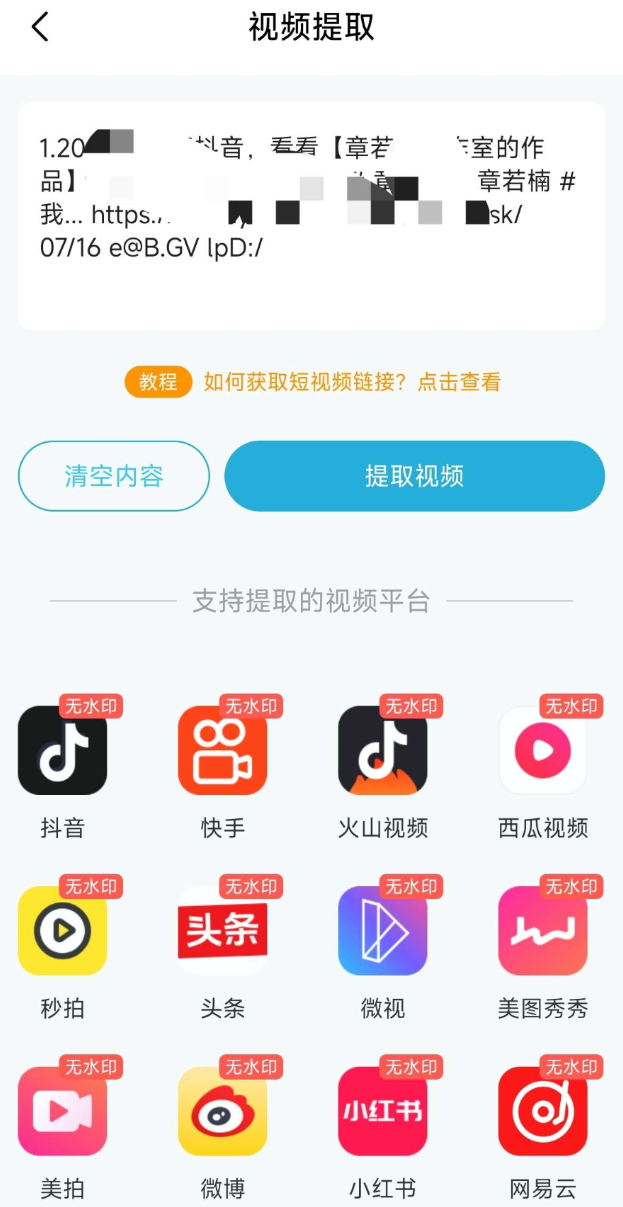
Task: Select the 网易云 platform
Action: [543, 1111]
